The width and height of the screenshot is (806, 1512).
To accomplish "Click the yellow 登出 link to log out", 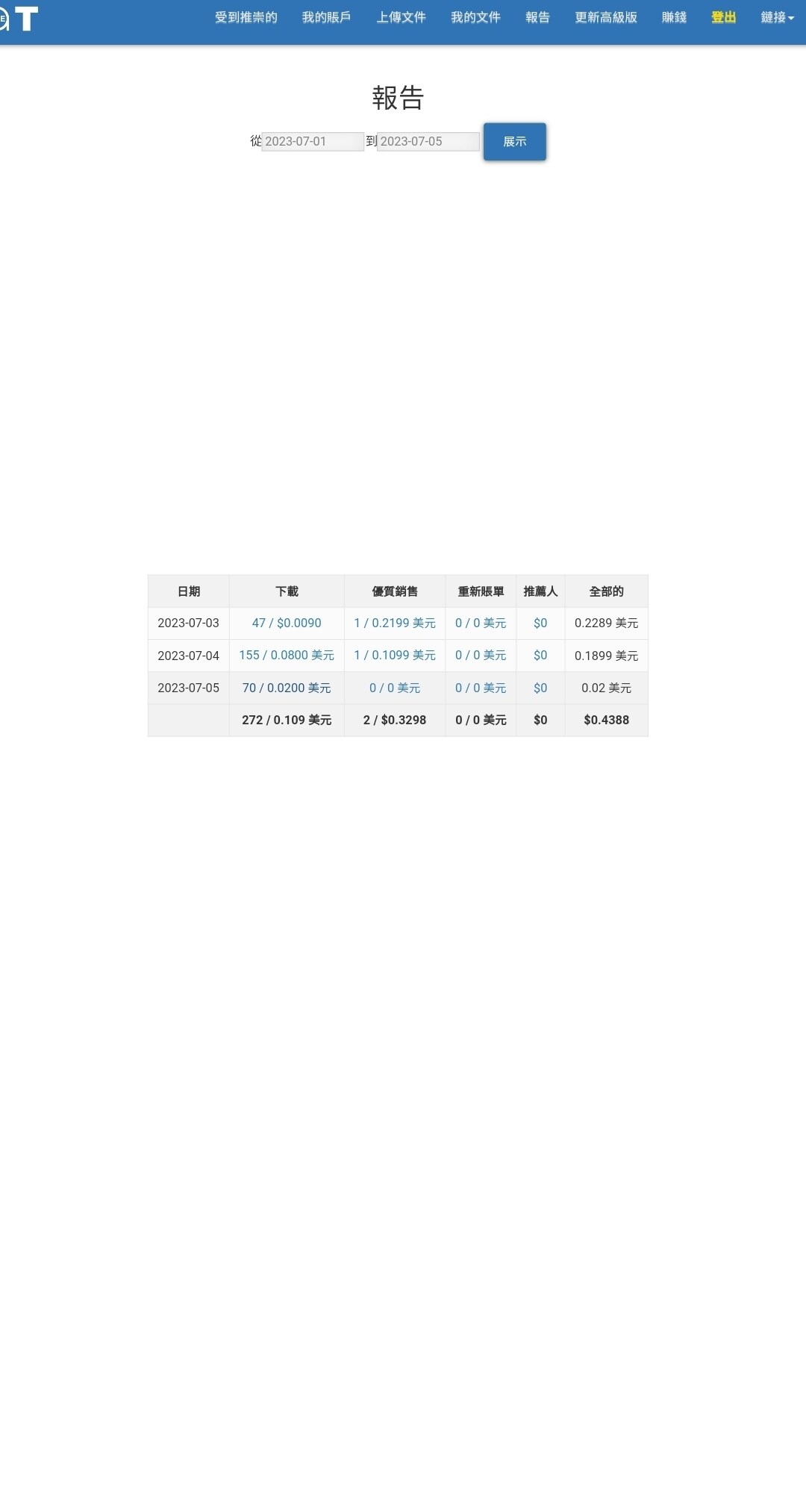I will [x=722, y=16].
